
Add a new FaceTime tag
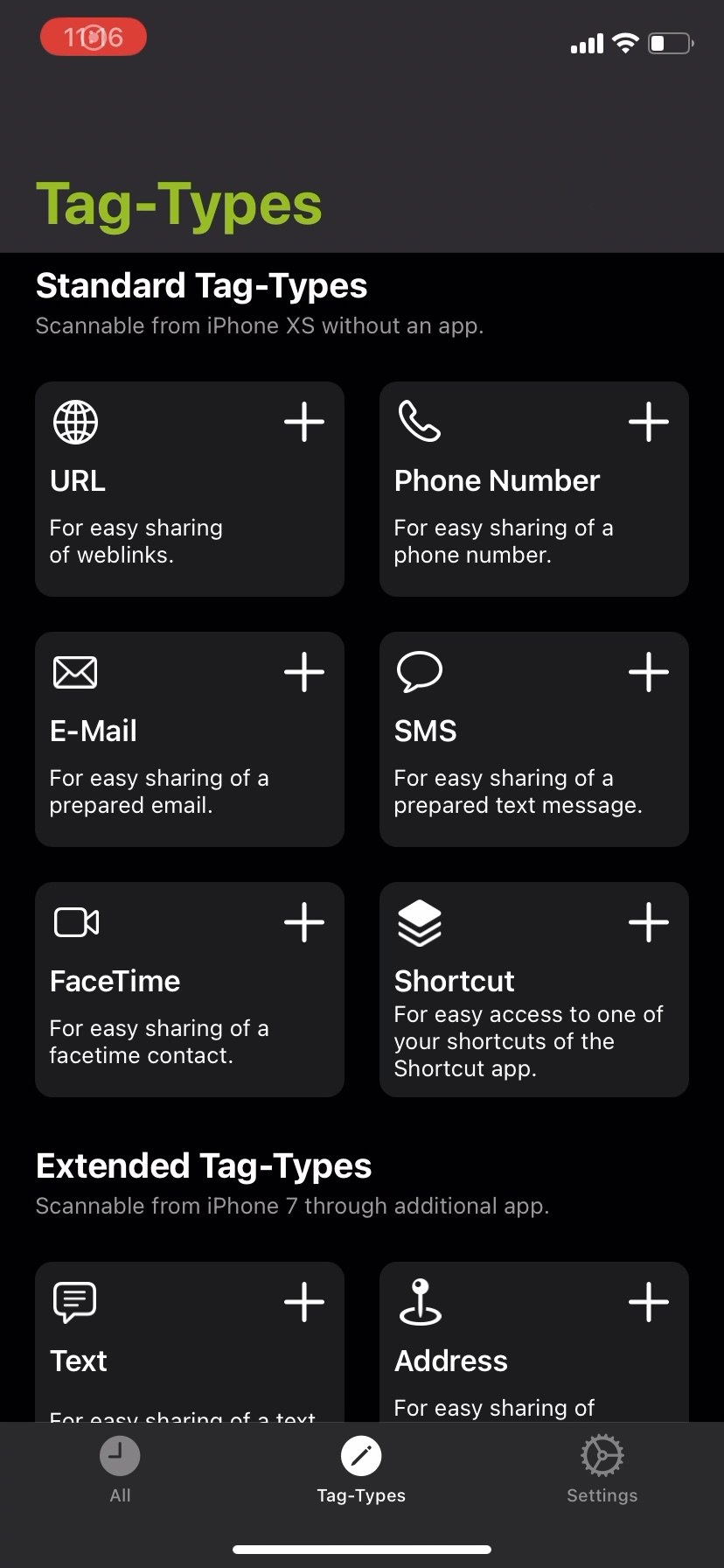pos(303,922)
